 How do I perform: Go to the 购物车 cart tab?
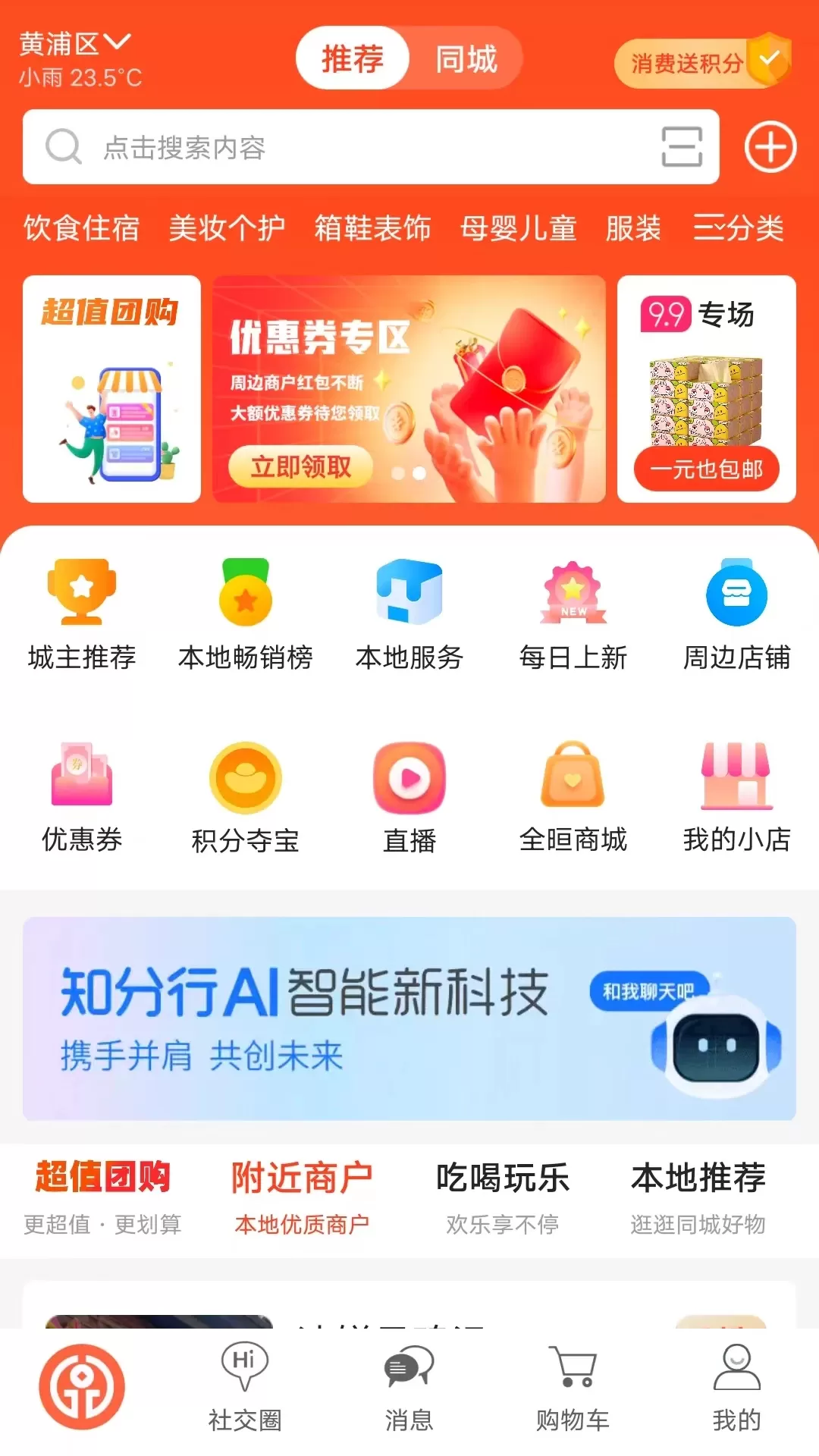point(573,1388)
